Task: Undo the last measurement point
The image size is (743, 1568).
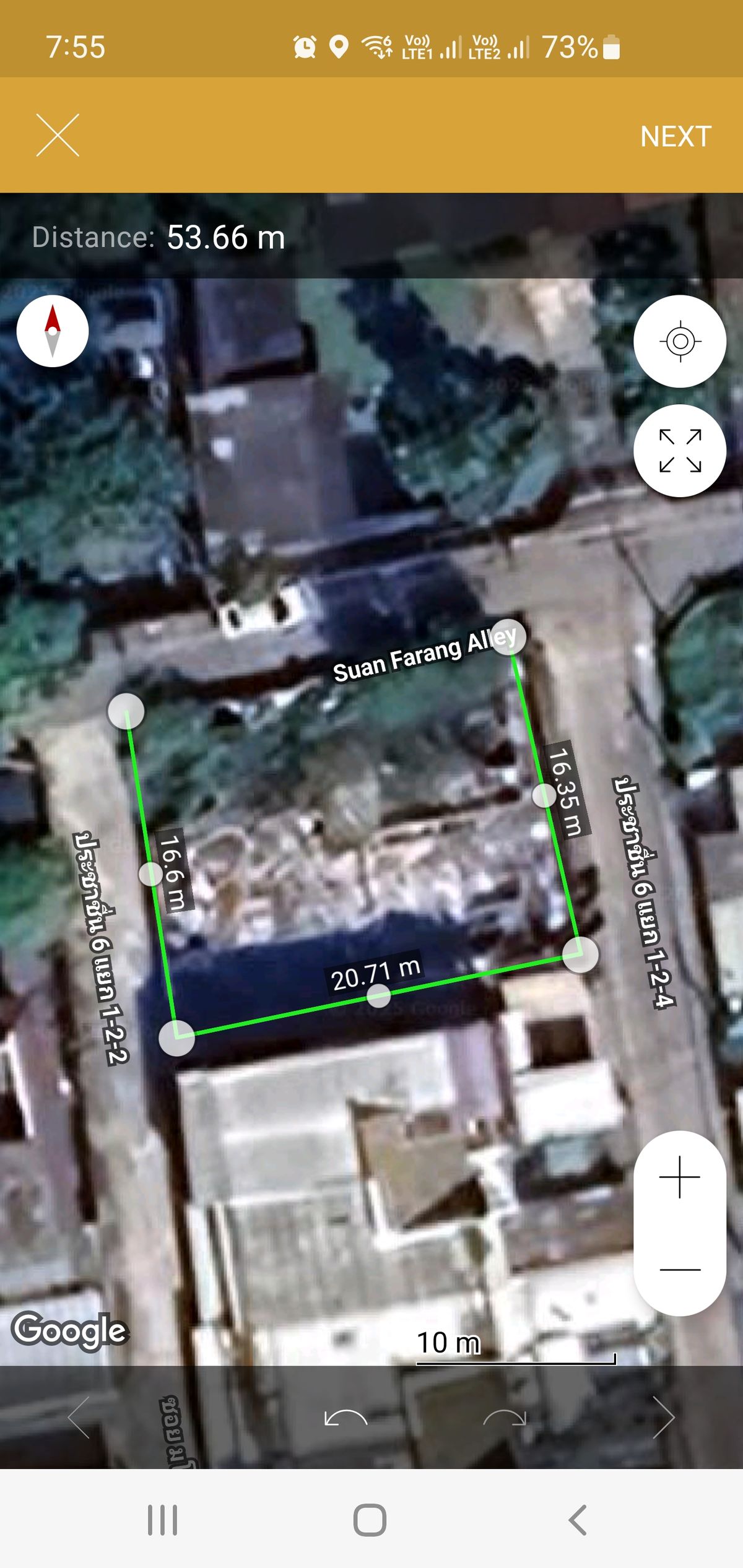Action: 345,1416
